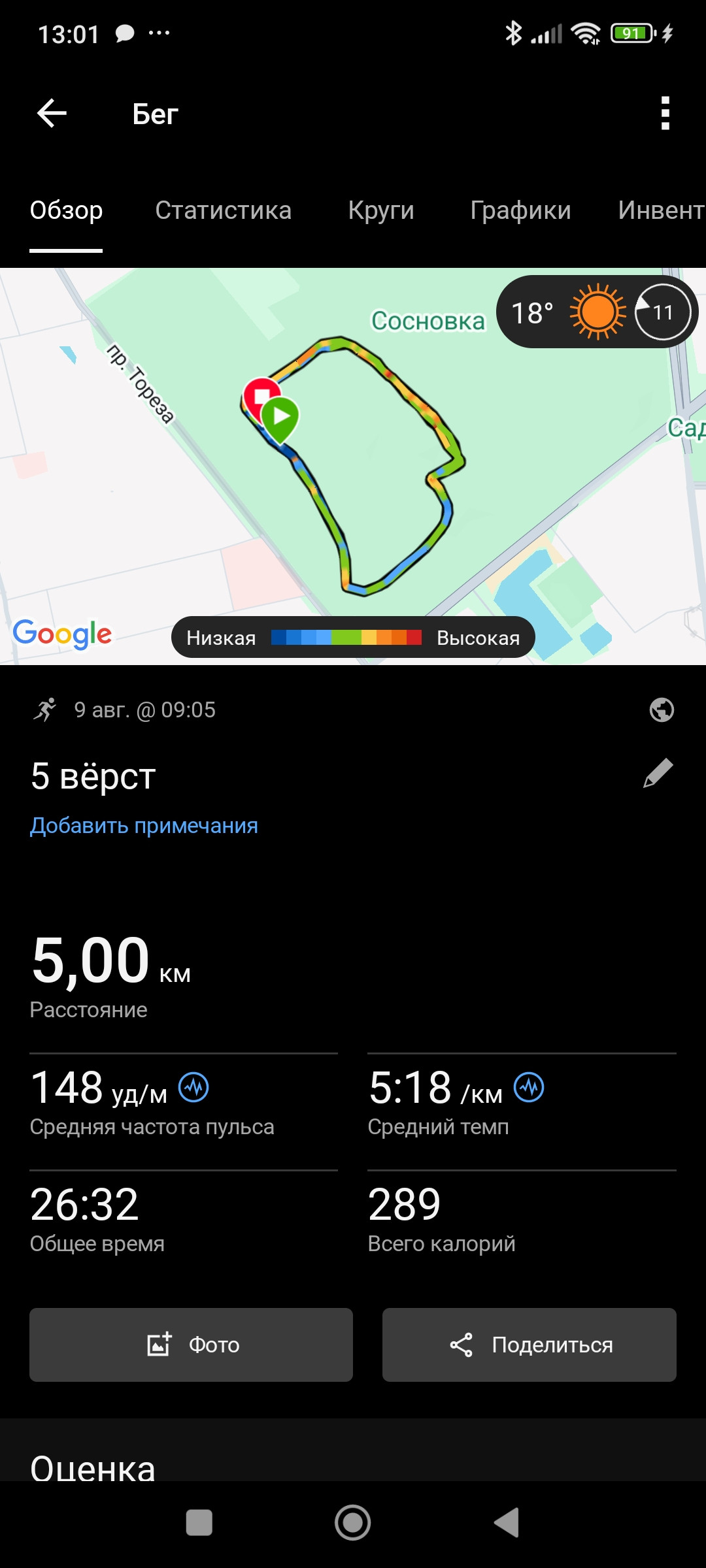The width and height of the screenshot is (706, 1568).
Task: Open heart rate details icon next to 148
Action: click(193, 1088)
